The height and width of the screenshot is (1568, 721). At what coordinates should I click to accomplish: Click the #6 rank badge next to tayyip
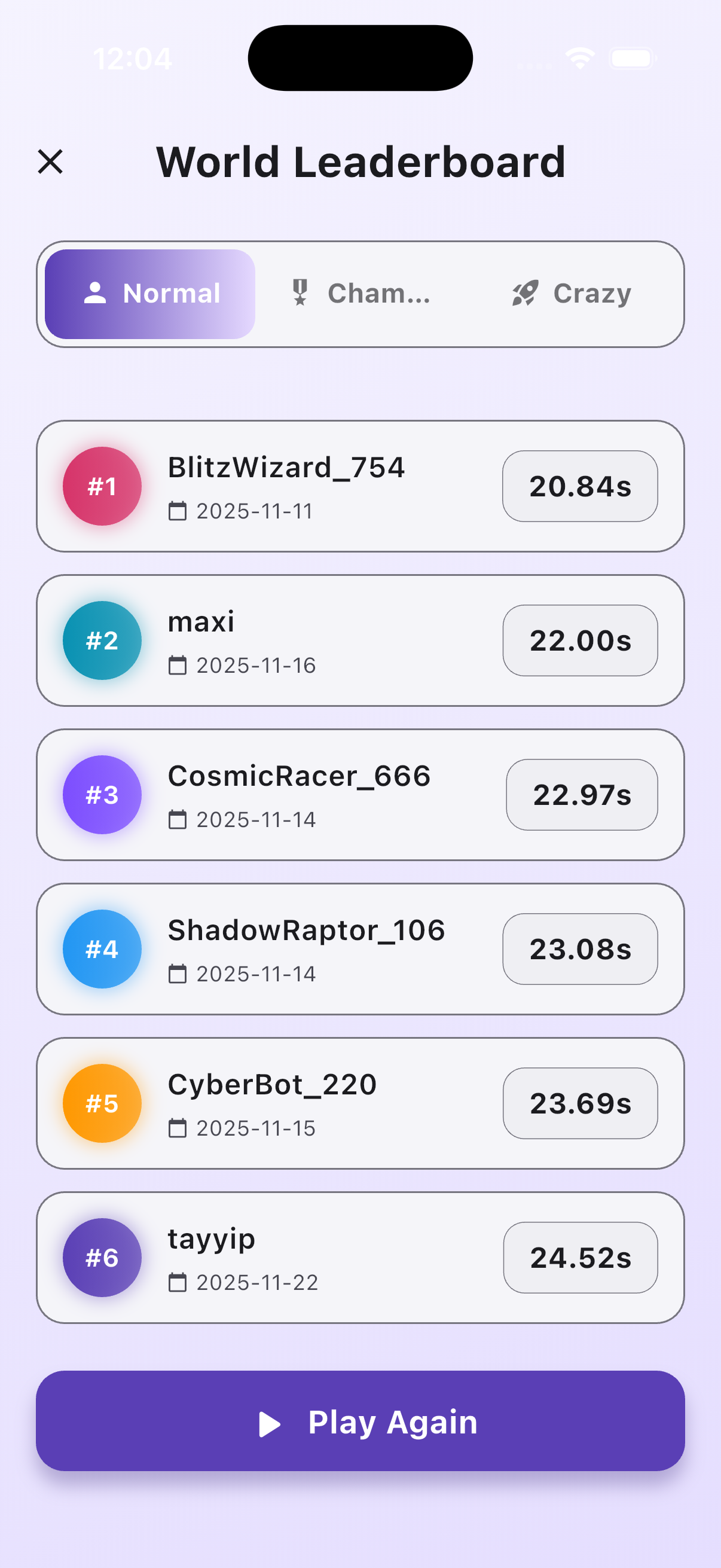[x=102, y=1258]
